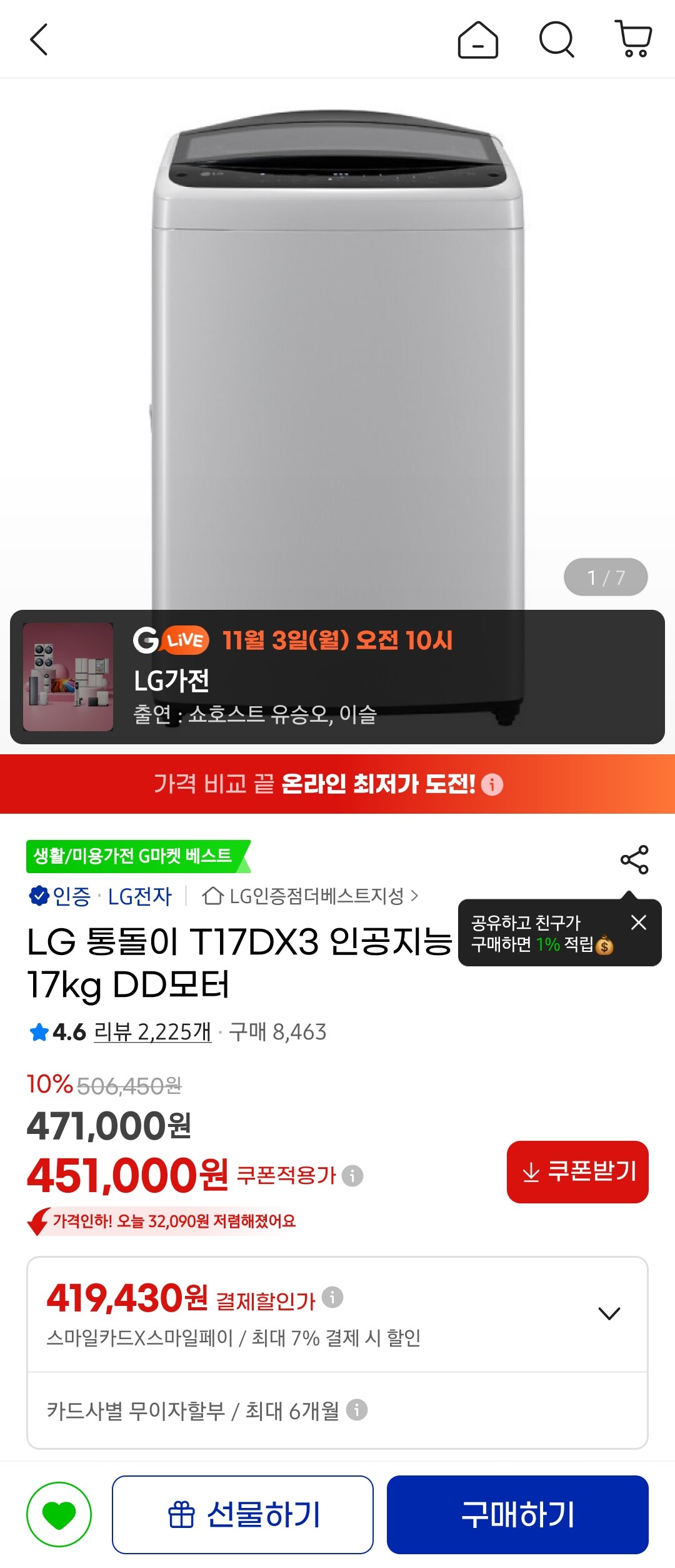Buy now with 구매하기

point(517,1514)
